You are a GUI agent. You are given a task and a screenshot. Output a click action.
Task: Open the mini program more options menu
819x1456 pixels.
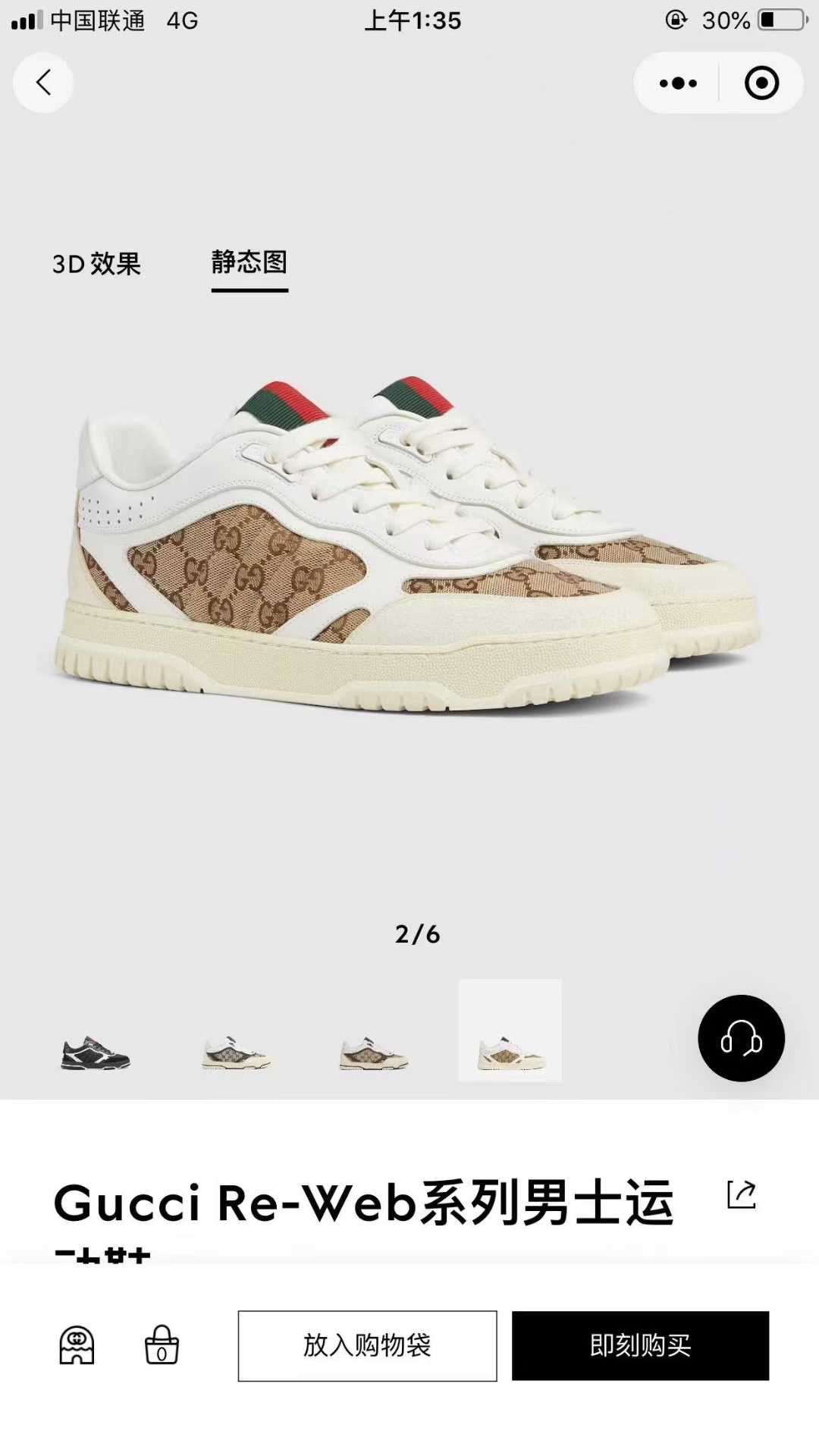(x=677, y=83)
